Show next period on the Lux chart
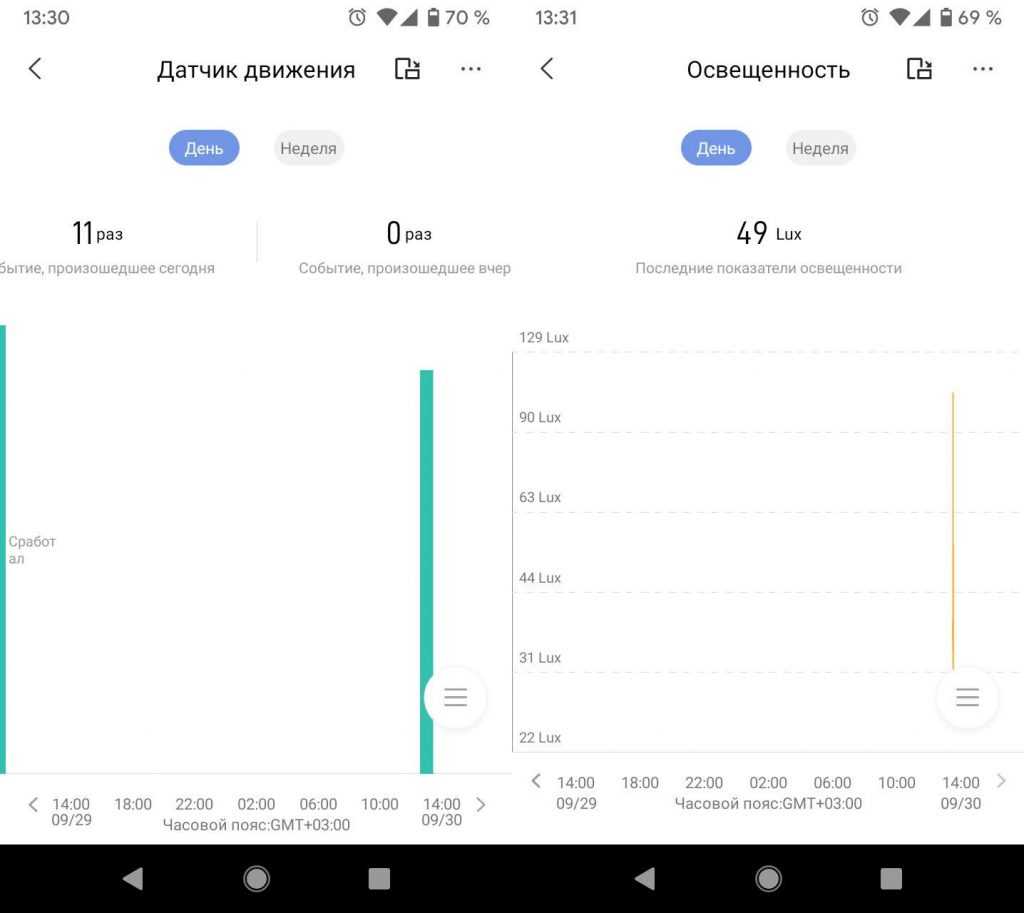1024x913 pixels. click(x=1001, y=781)
